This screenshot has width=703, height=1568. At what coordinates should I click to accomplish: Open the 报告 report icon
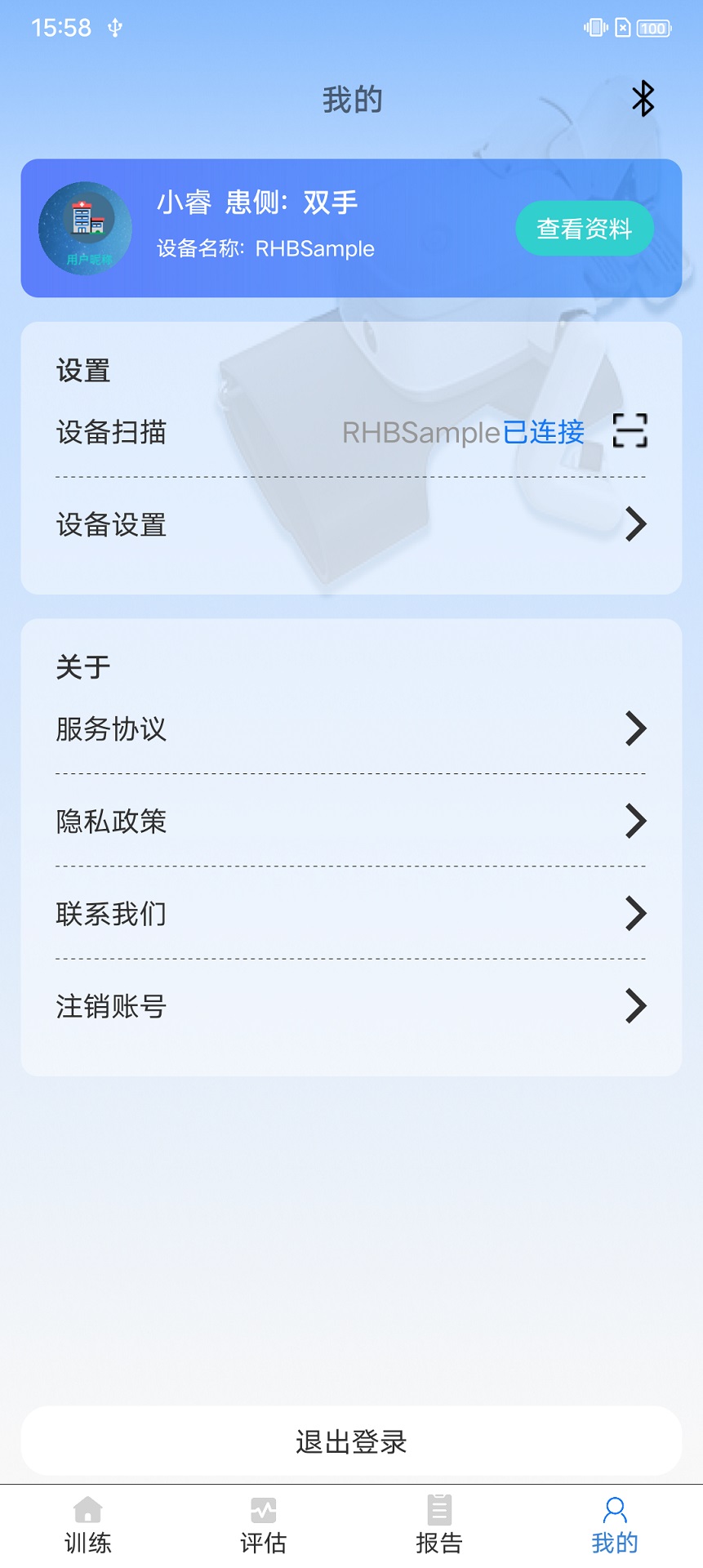pyautogui.click(x=438, y=1509)
